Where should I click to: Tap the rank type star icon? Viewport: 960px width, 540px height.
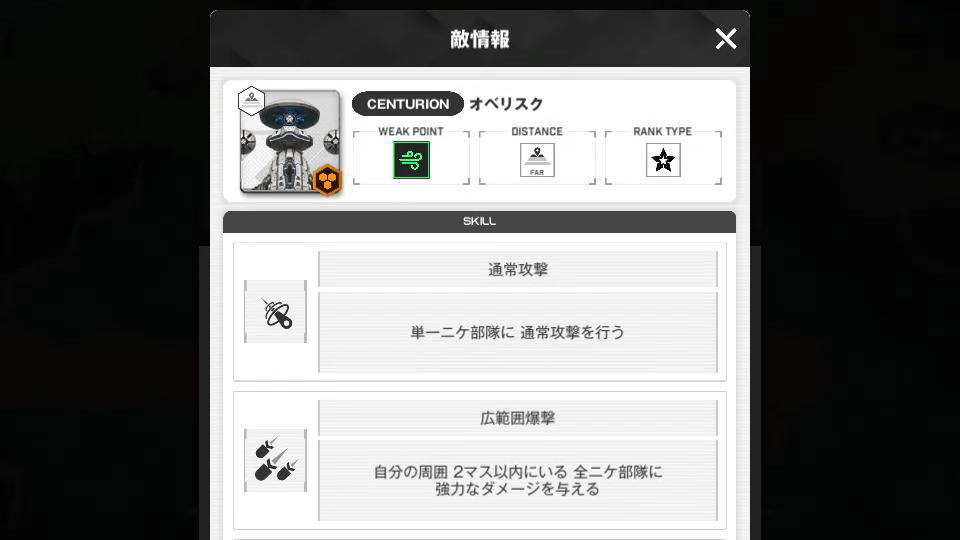[x=663, y=160]
